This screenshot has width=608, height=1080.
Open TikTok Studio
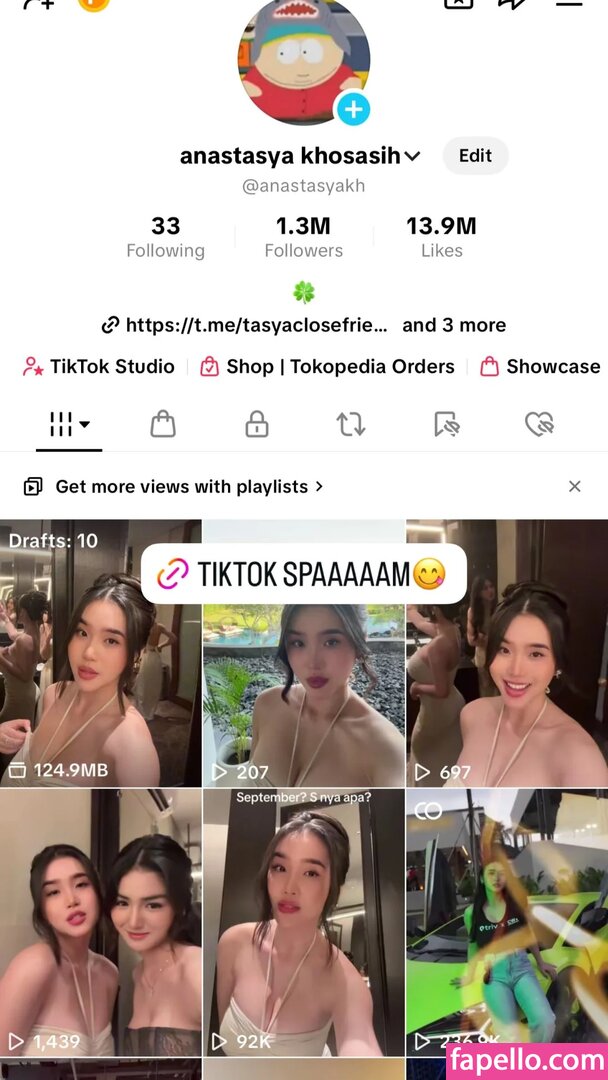[x=99, y=367]
